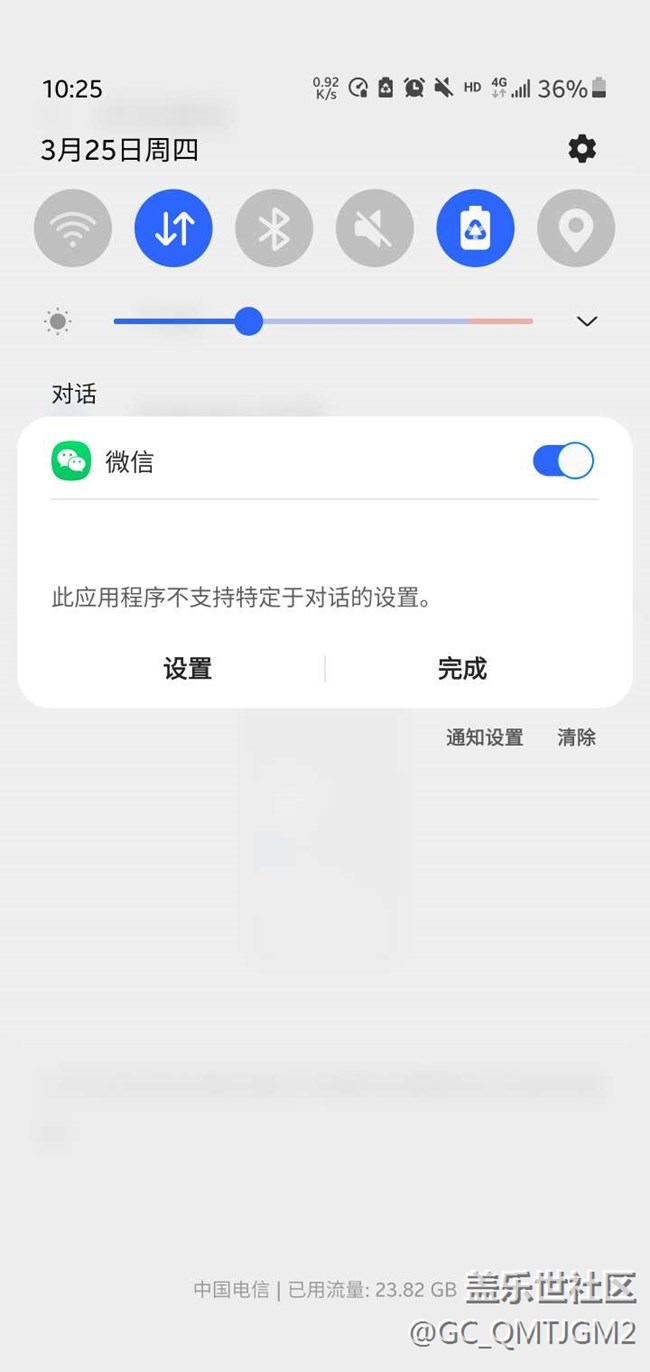Enable location quick toggle

(x=576, y=229)
